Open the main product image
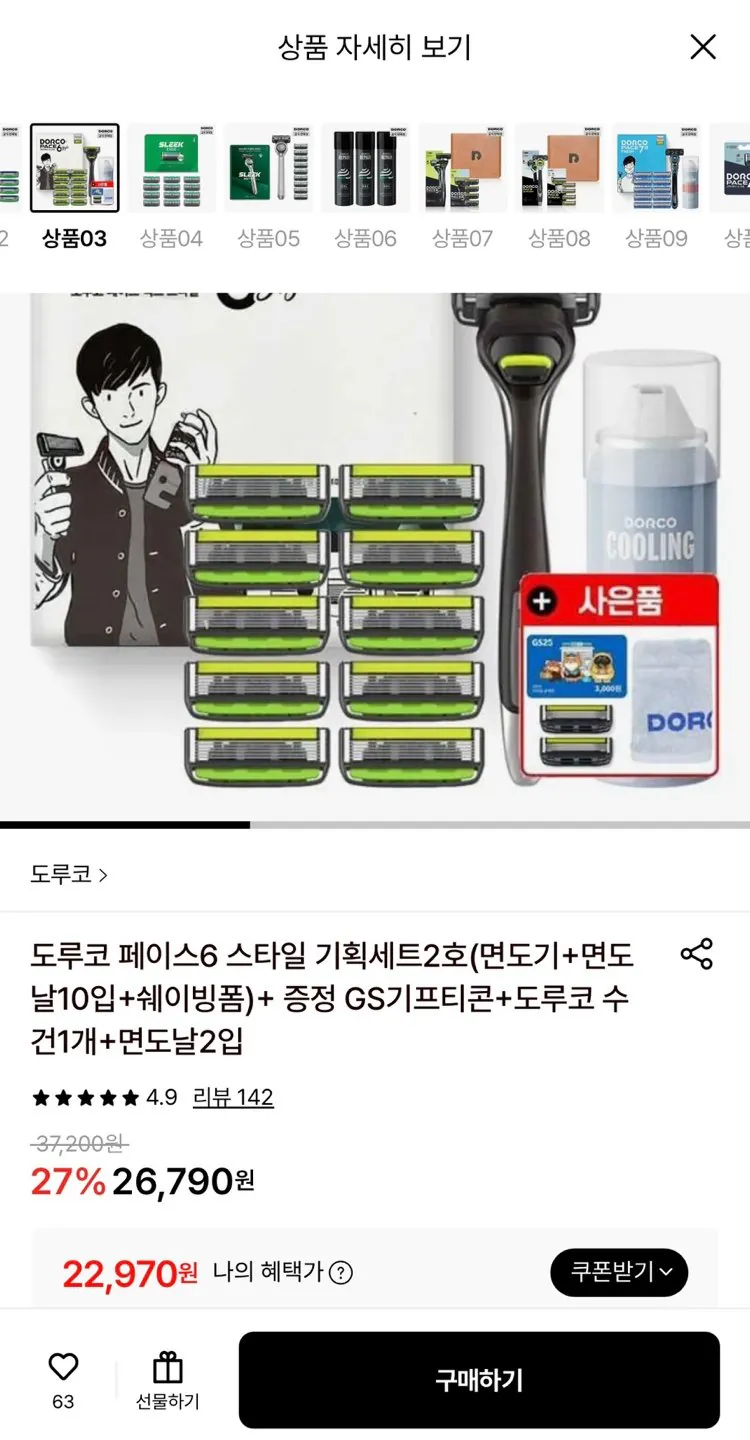The image size is (750, 1440). click(375, 555)
